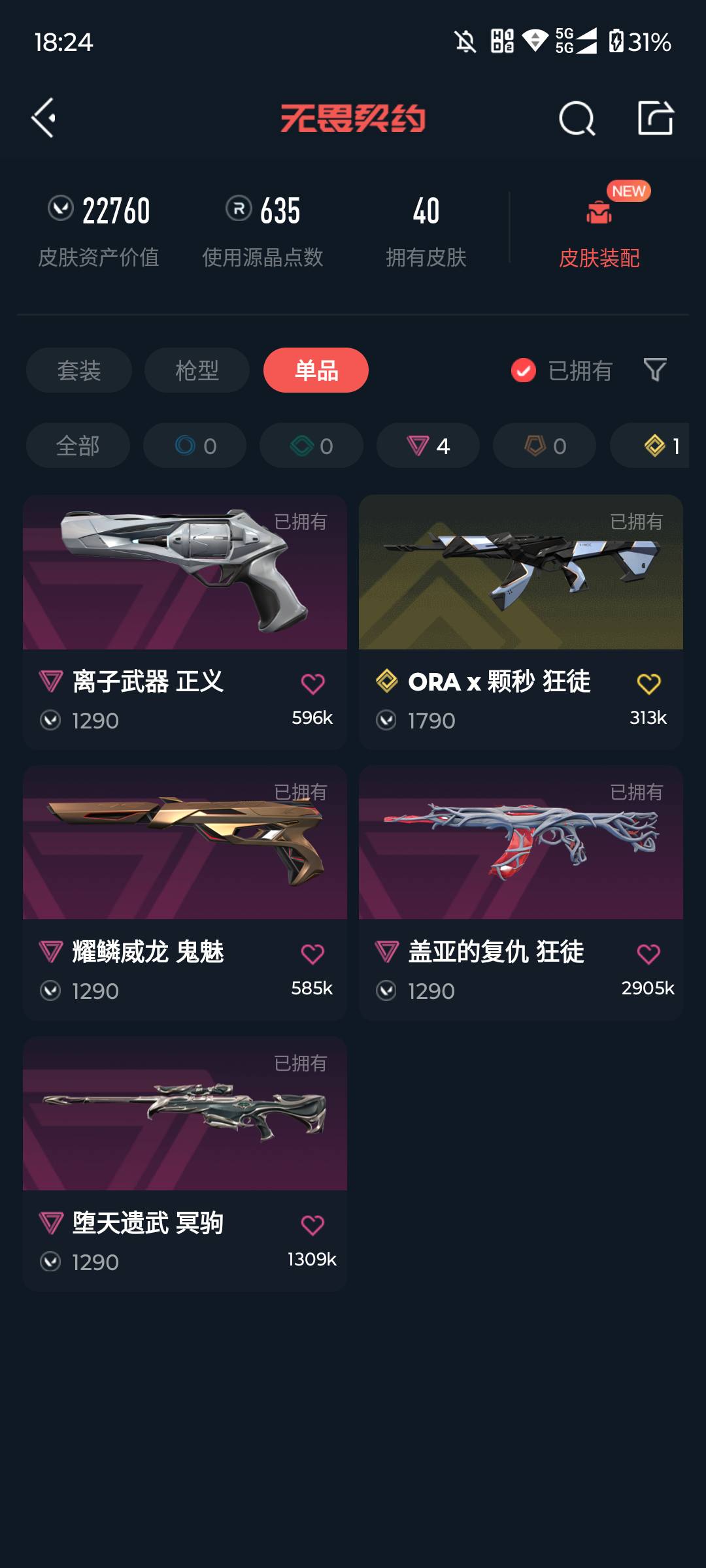Select the blue rarity filter showing 0
Screen dimensions: 706x1568
pos(194,446)
